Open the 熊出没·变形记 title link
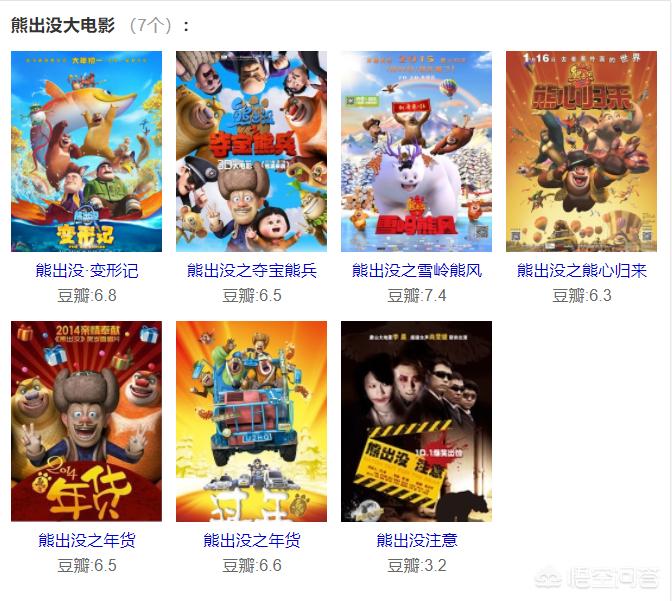This screenshot has height=601, width=672. pos(86,271)
